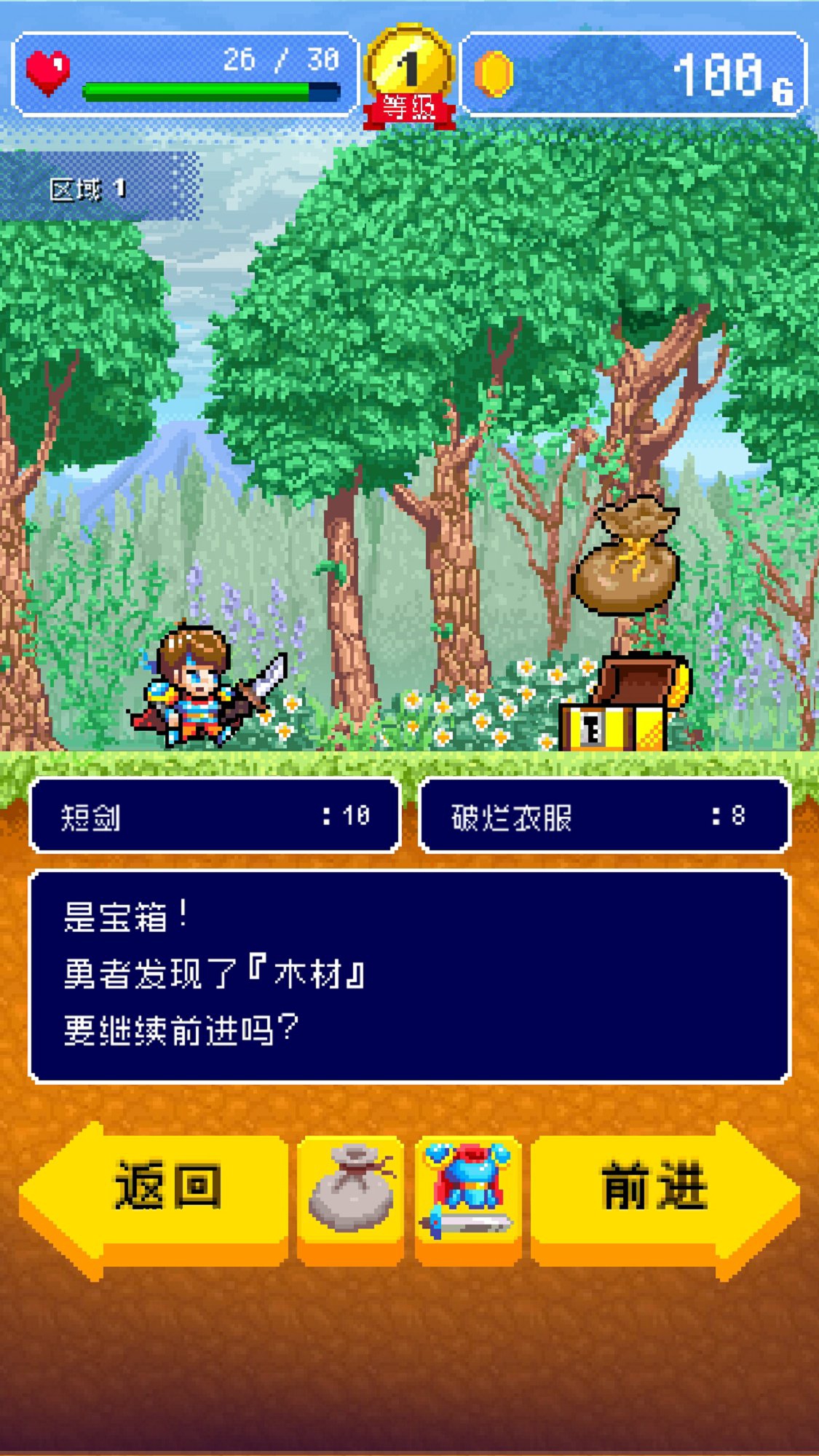Select the 短剑 weapon slot
The image size is (819, 1456).
click(215, 815)
